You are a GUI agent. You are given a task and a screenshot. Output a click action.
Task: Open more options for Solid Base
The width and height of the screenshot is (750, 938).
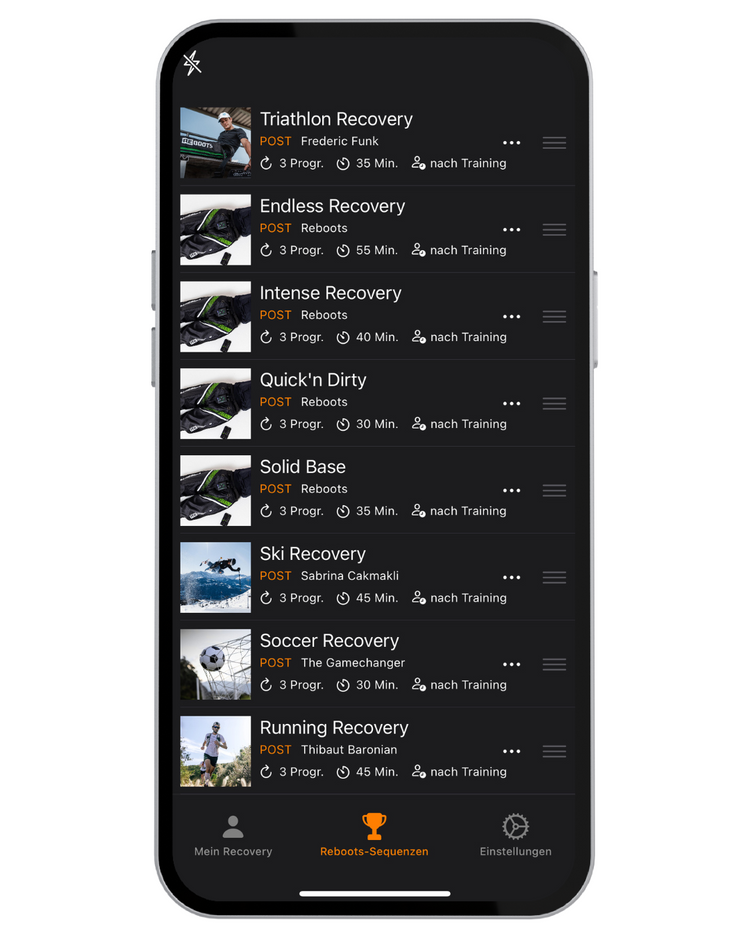pos(512,491)
